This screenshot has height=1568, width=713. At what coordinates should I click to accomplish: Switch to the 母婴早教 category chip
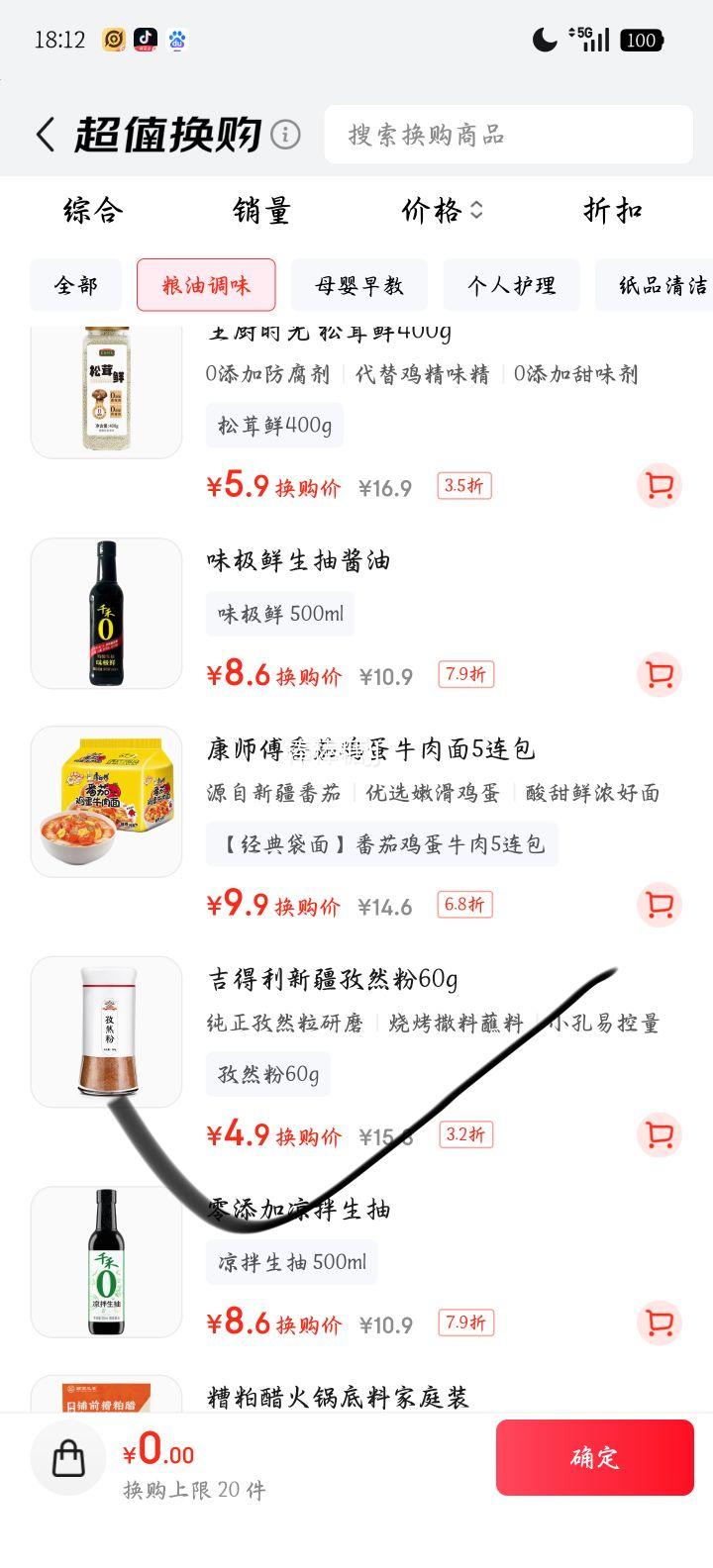358,285
